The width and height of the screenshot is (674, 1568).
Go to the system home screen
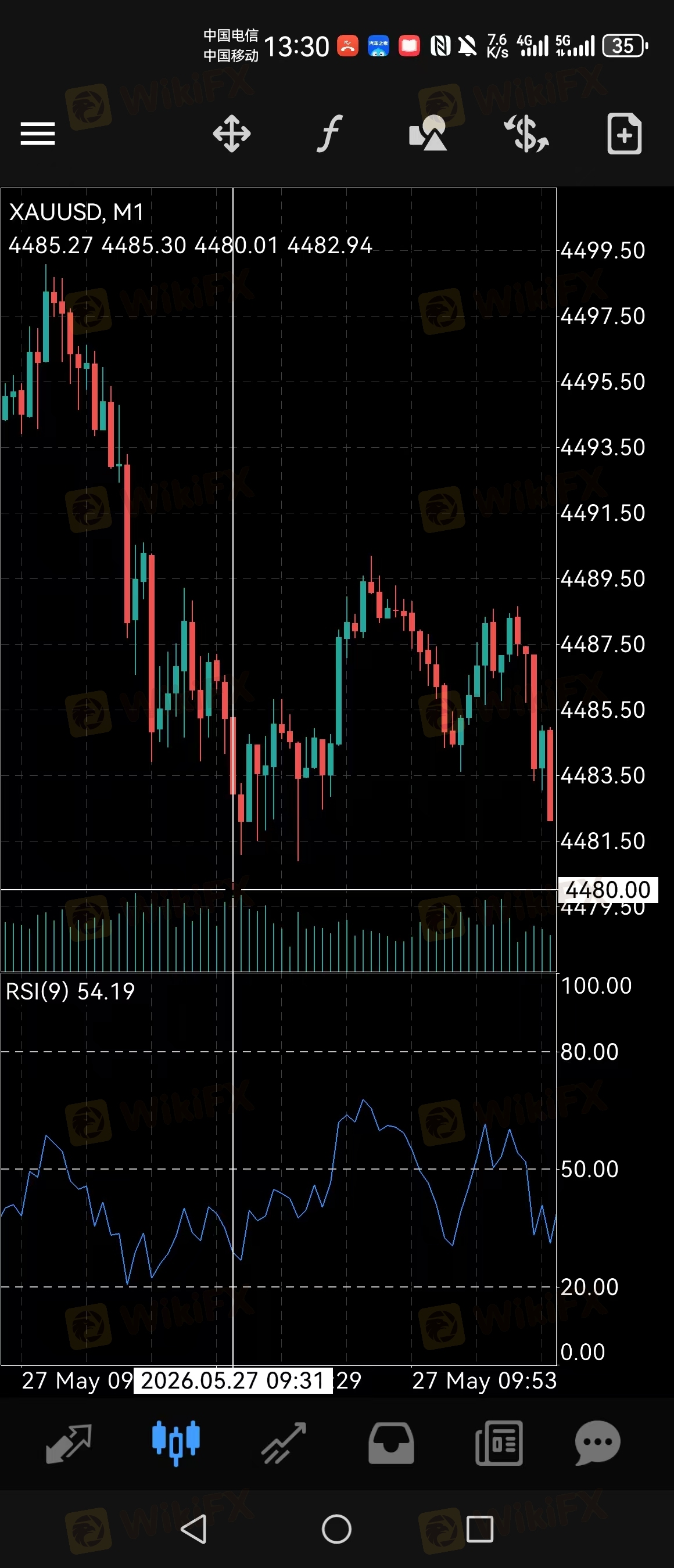coord(336,1529)
